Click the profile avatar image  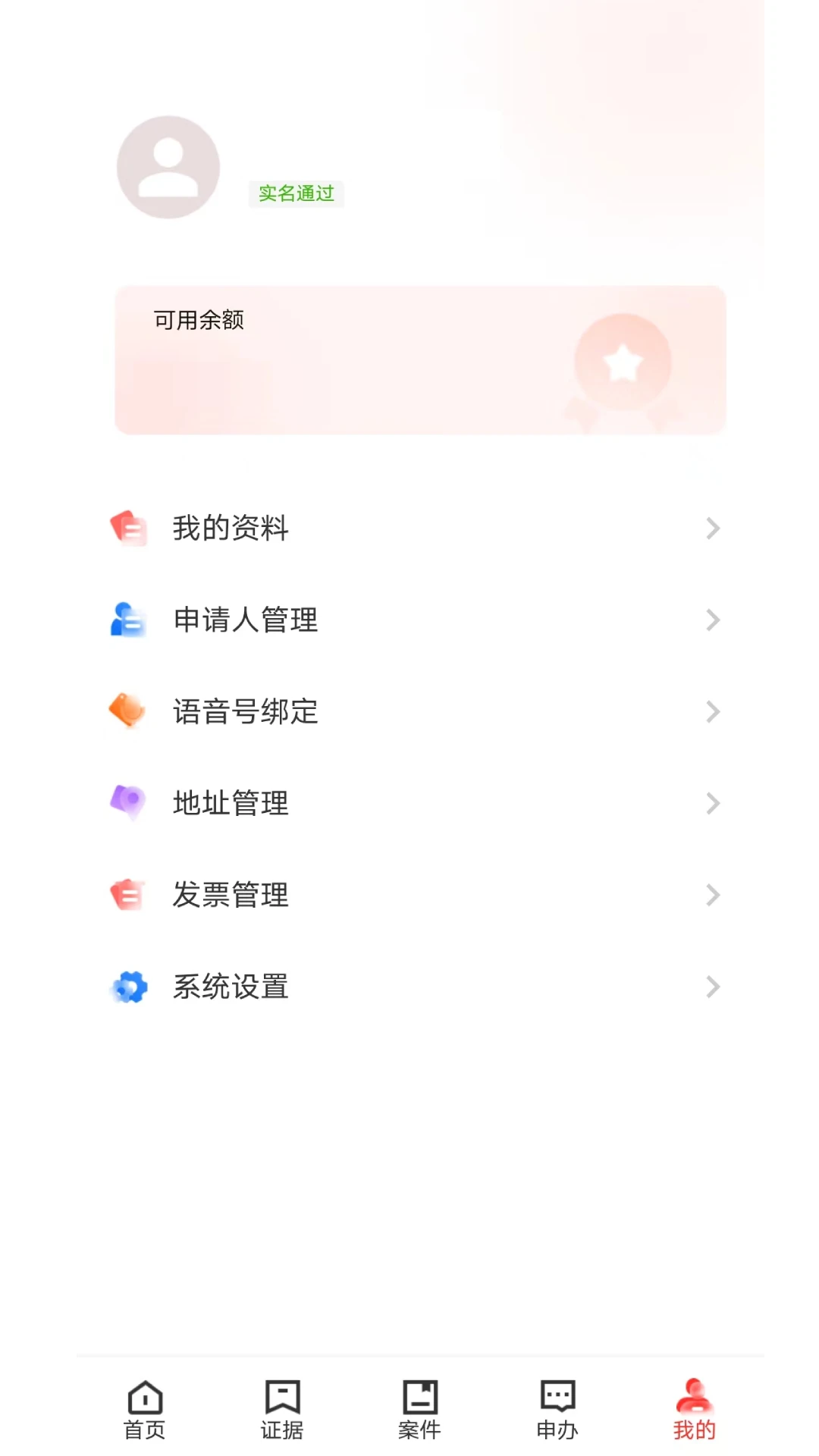coord(168,167)
